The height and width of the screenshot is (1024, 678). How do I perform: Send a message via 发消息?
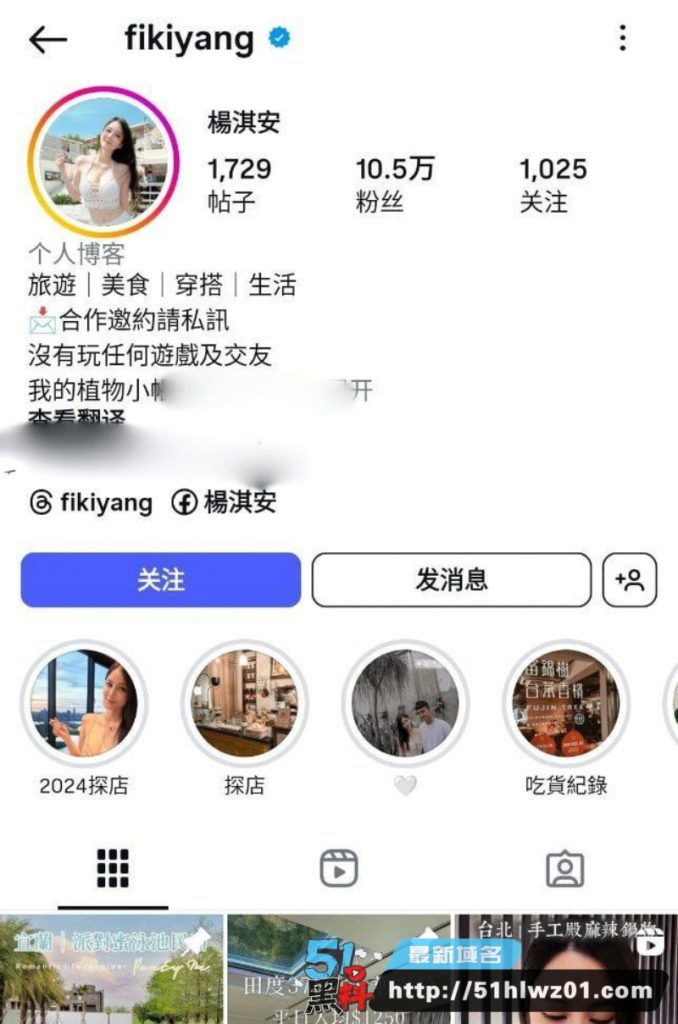tap(451, 580)
